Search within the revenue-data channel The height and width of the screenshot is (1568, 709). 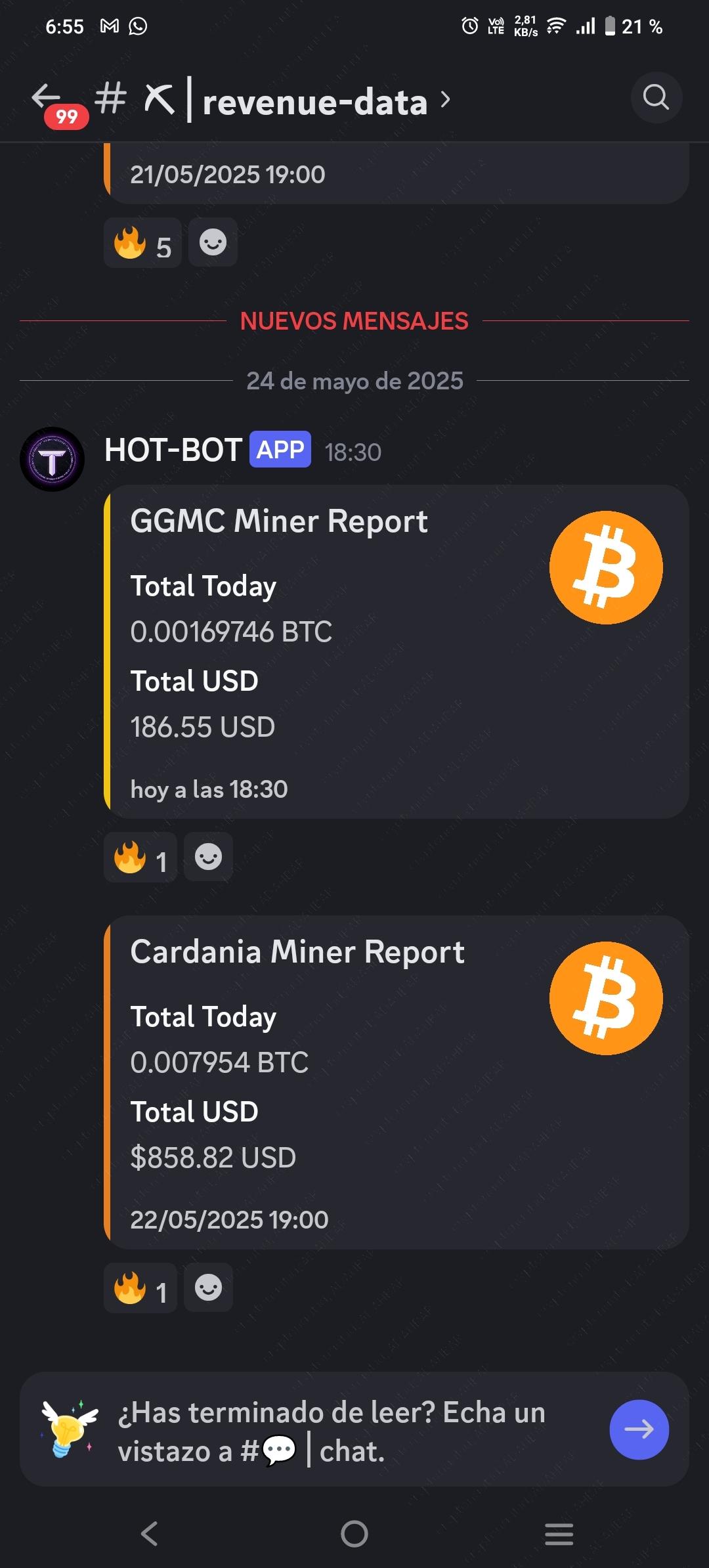coord(656,97)
